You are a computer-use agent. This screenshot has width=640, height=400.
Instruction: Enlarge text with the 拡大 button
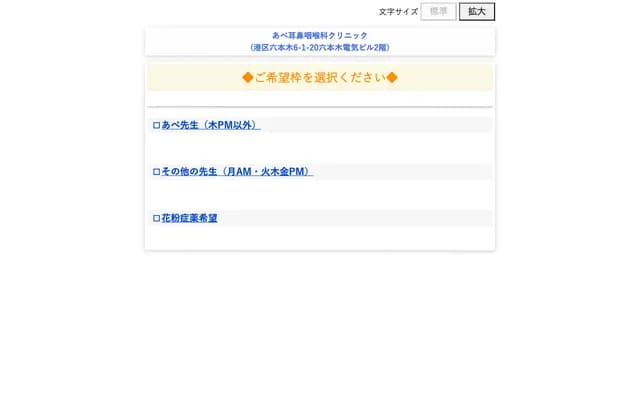476,12
